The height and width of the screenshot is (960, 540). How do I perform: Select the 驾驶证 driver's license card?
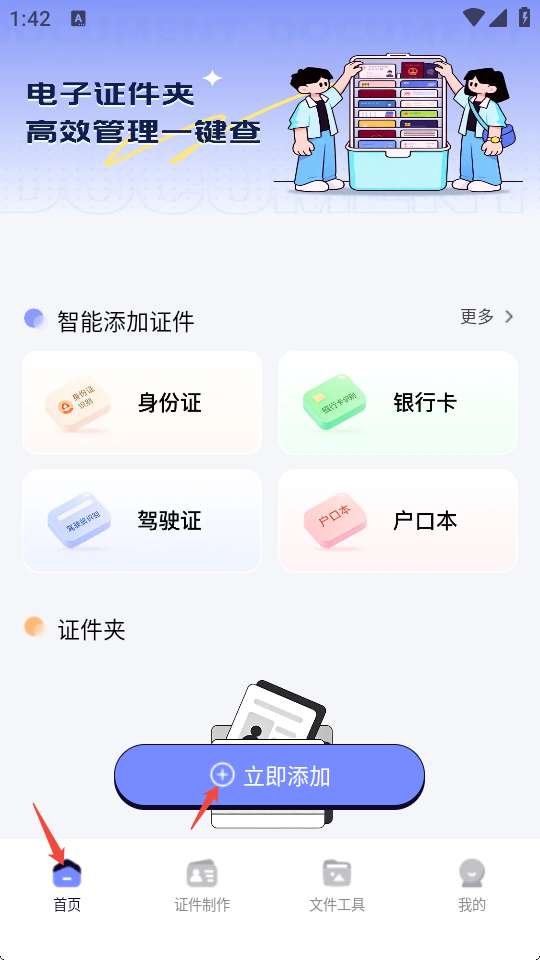142,521
